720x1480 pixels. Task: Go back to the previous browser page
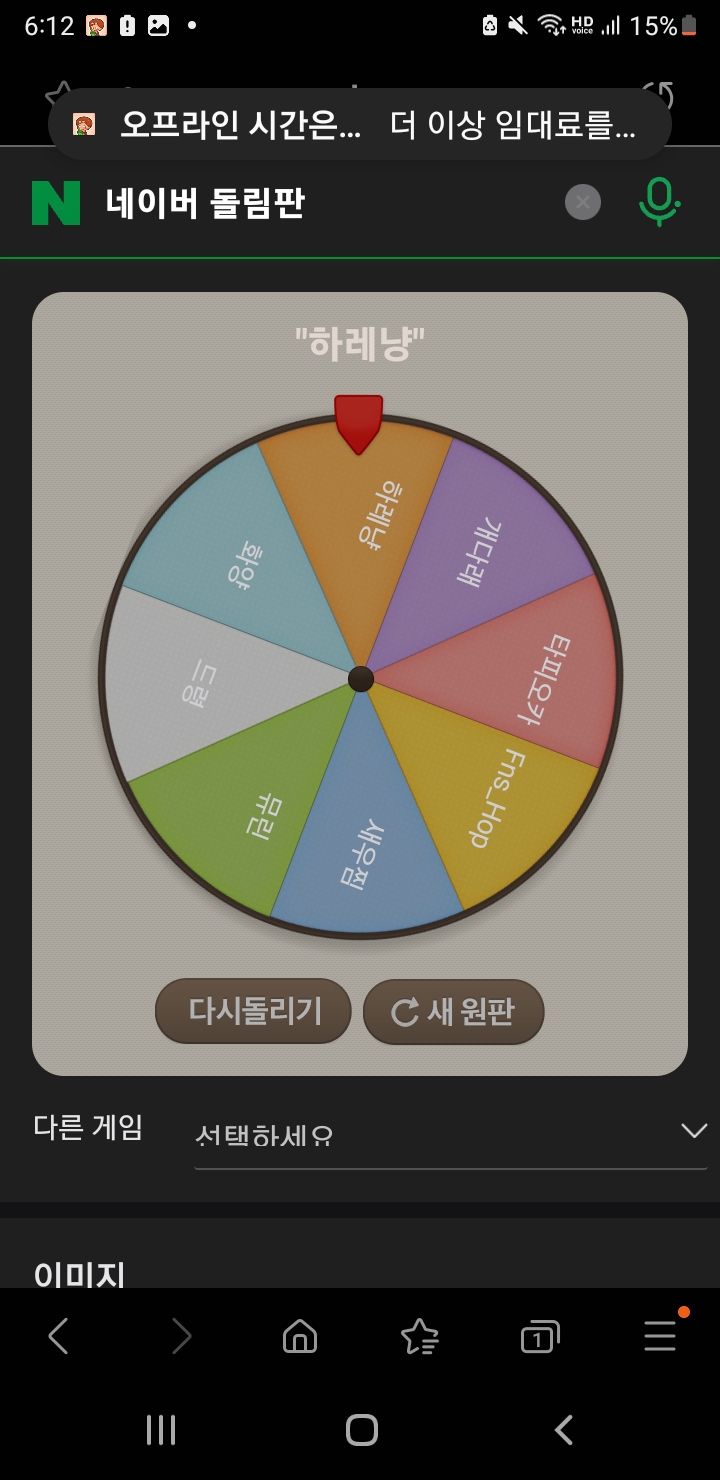coord(58,1336)
